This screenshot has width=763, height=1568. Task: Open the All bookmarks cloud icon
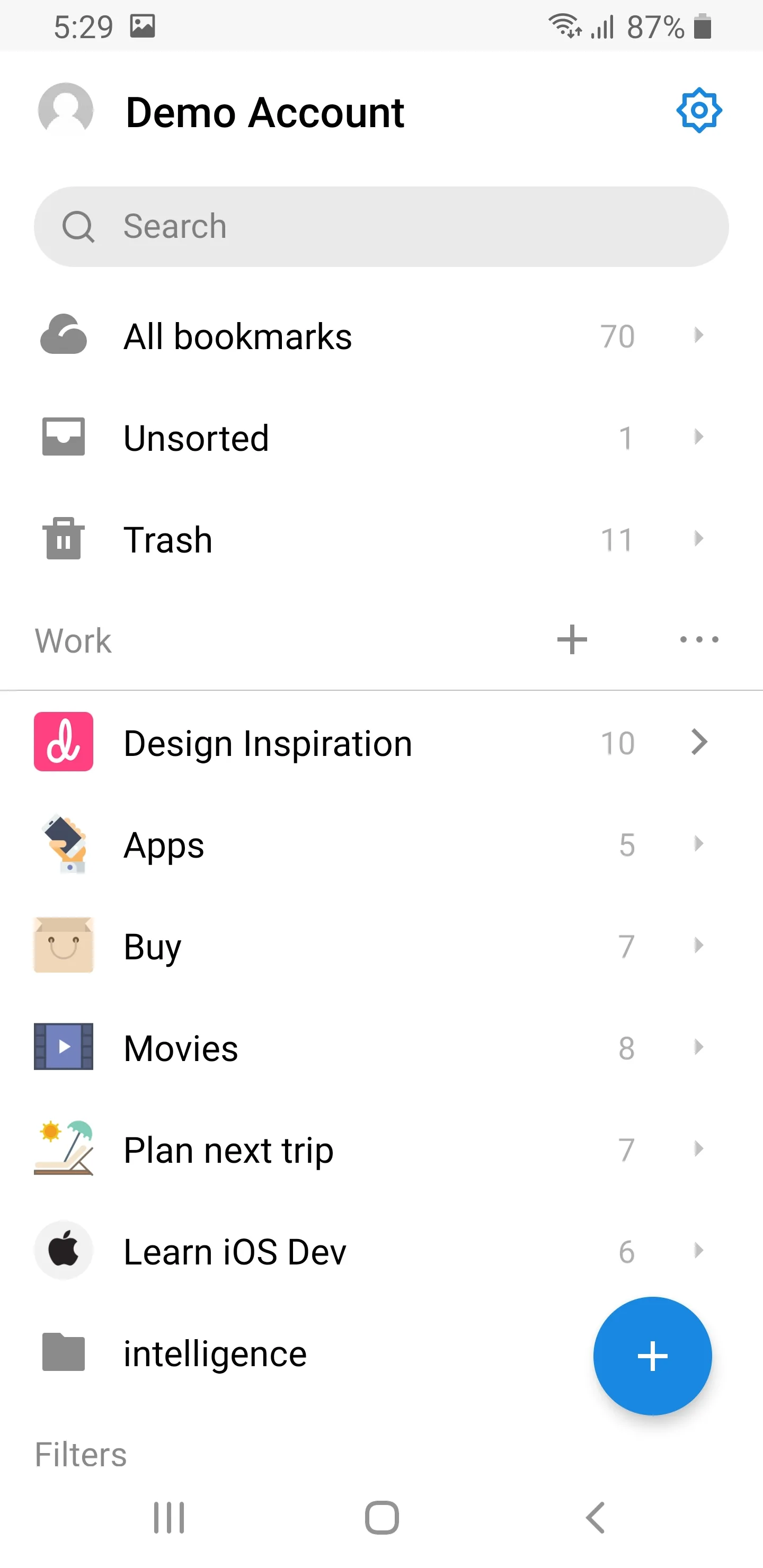64,335
